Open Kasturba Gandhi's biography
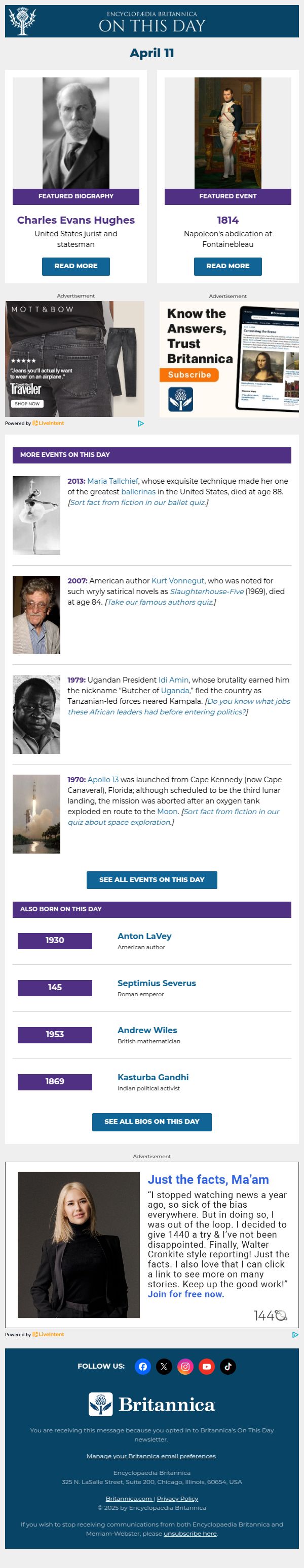304x1568 pixels. [153, 1077]
